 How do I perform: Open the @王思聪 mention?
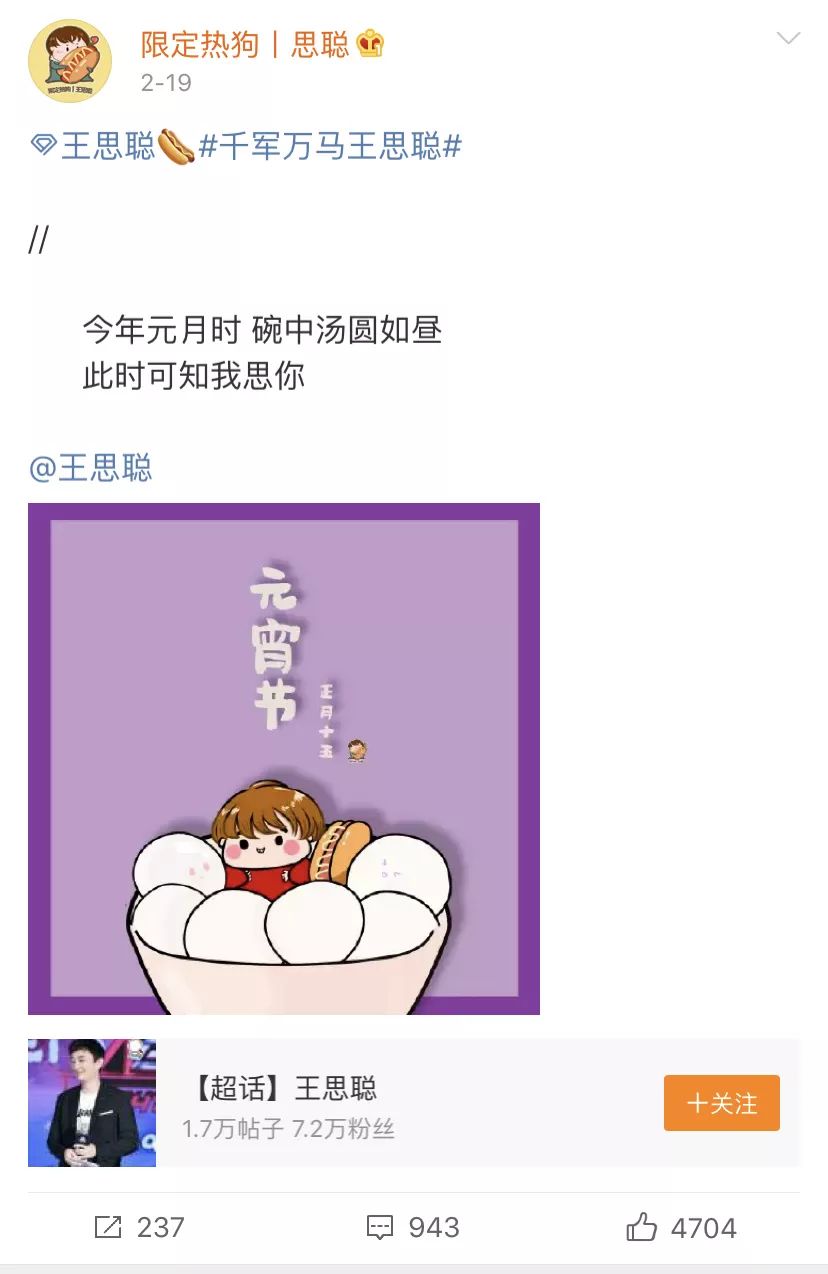tap(91, 467)
